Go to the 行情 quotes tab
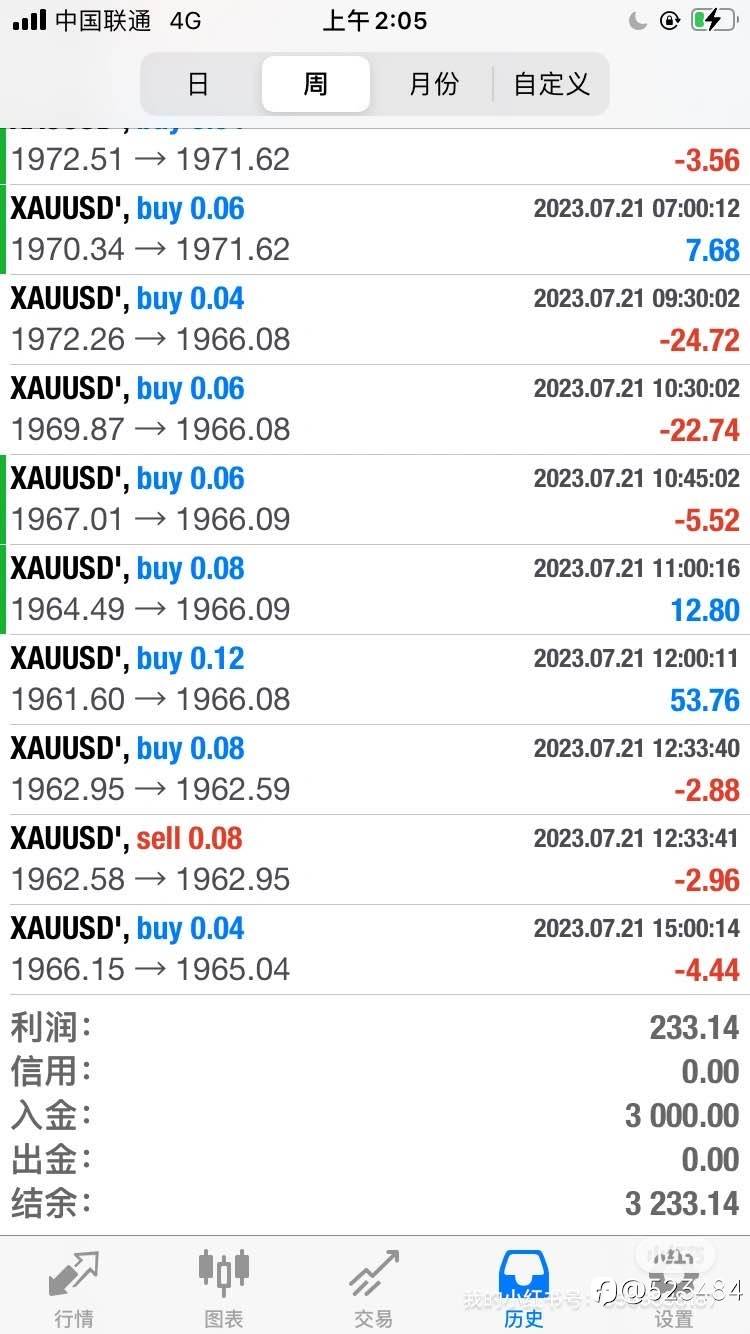 (x=75, y=1288)
